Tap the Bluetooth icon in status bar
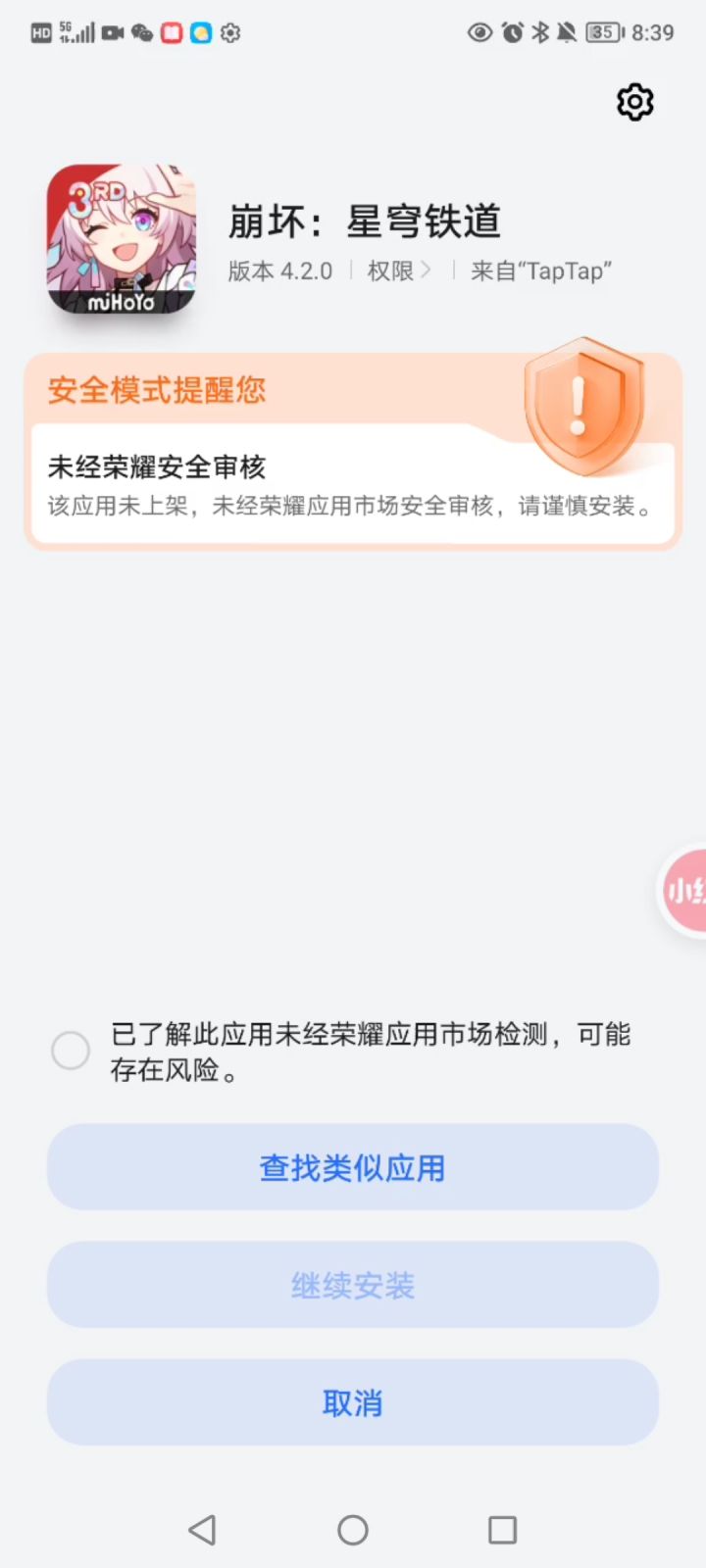 point(542,32)
